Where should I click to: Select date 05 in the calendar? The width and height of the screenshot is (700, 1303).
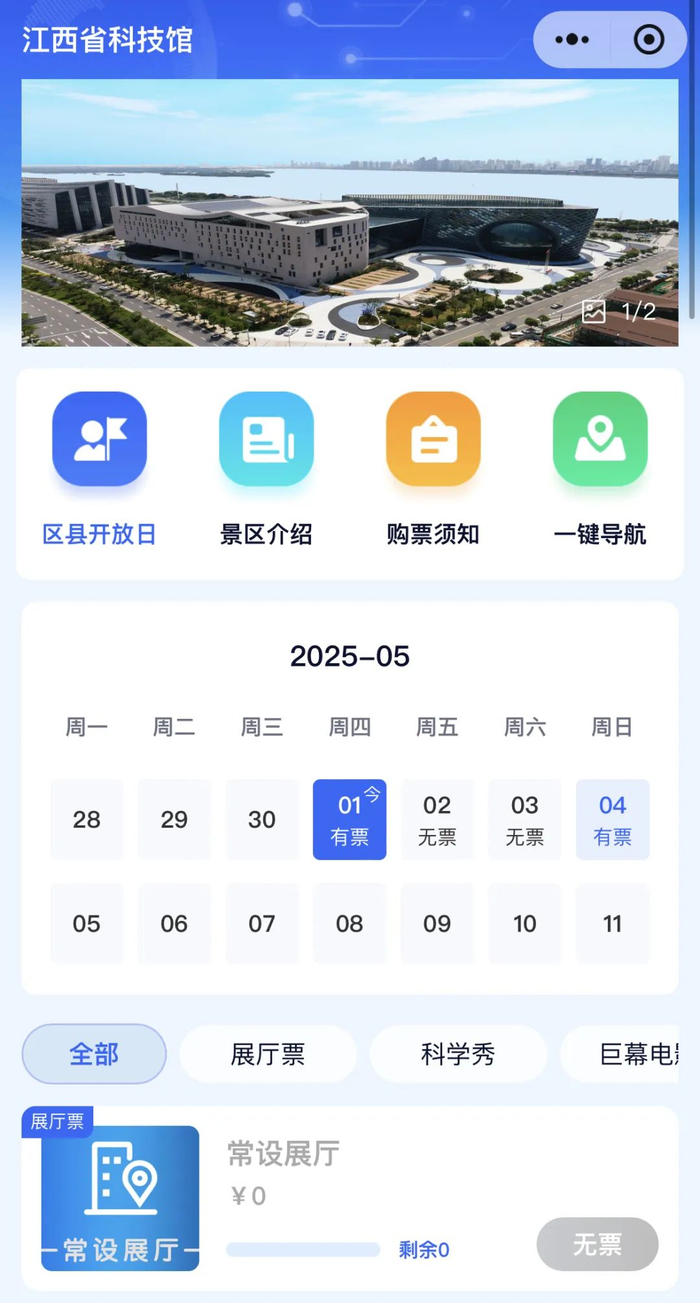point(87,923)
